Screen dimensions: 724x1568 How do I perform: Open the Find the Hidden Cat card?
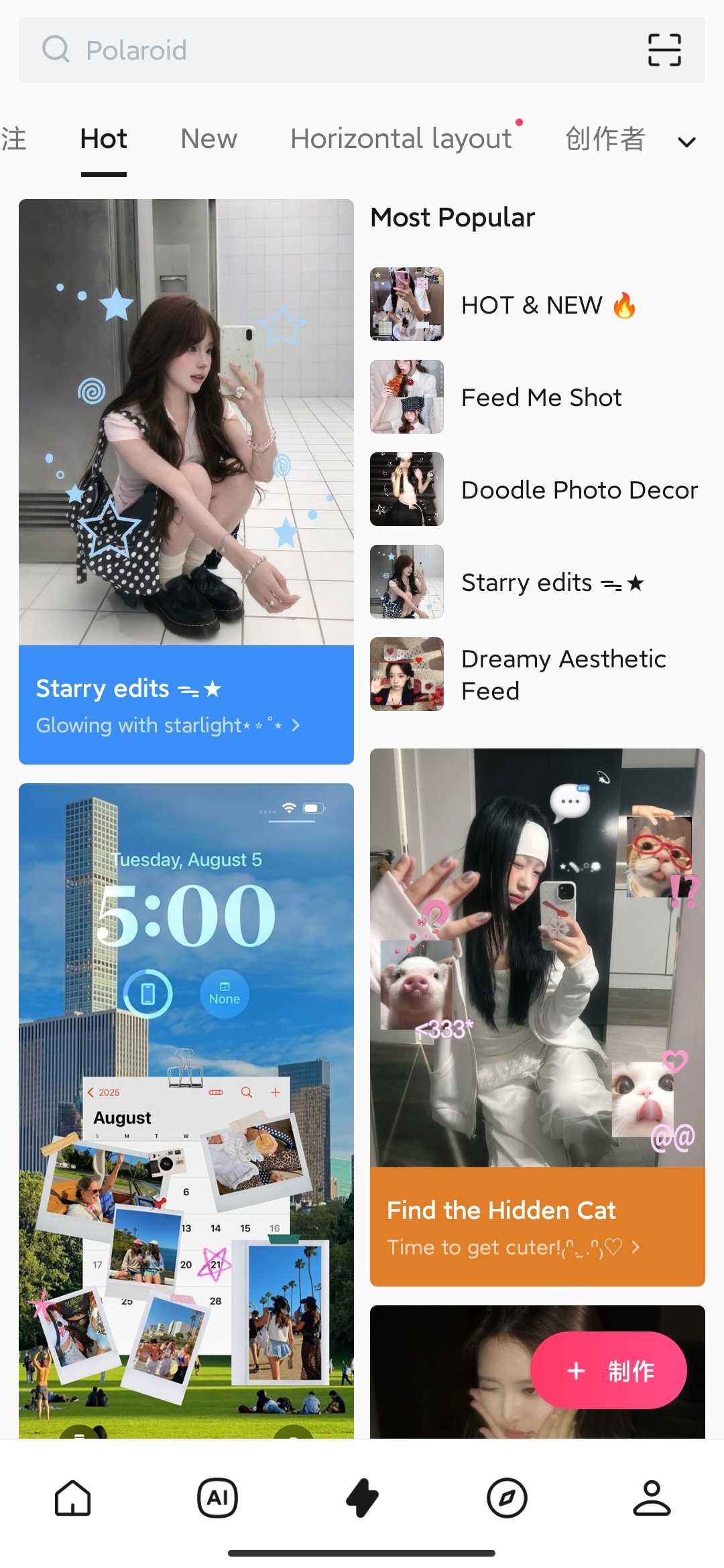(537, 1017)
